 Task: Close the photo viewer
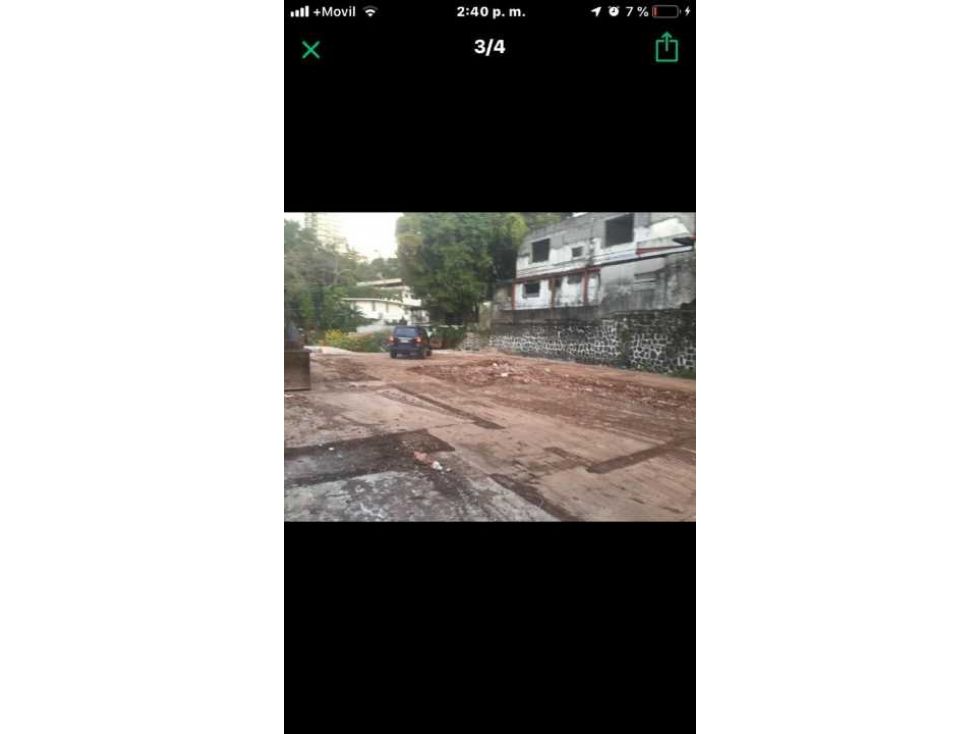[311, 49]
